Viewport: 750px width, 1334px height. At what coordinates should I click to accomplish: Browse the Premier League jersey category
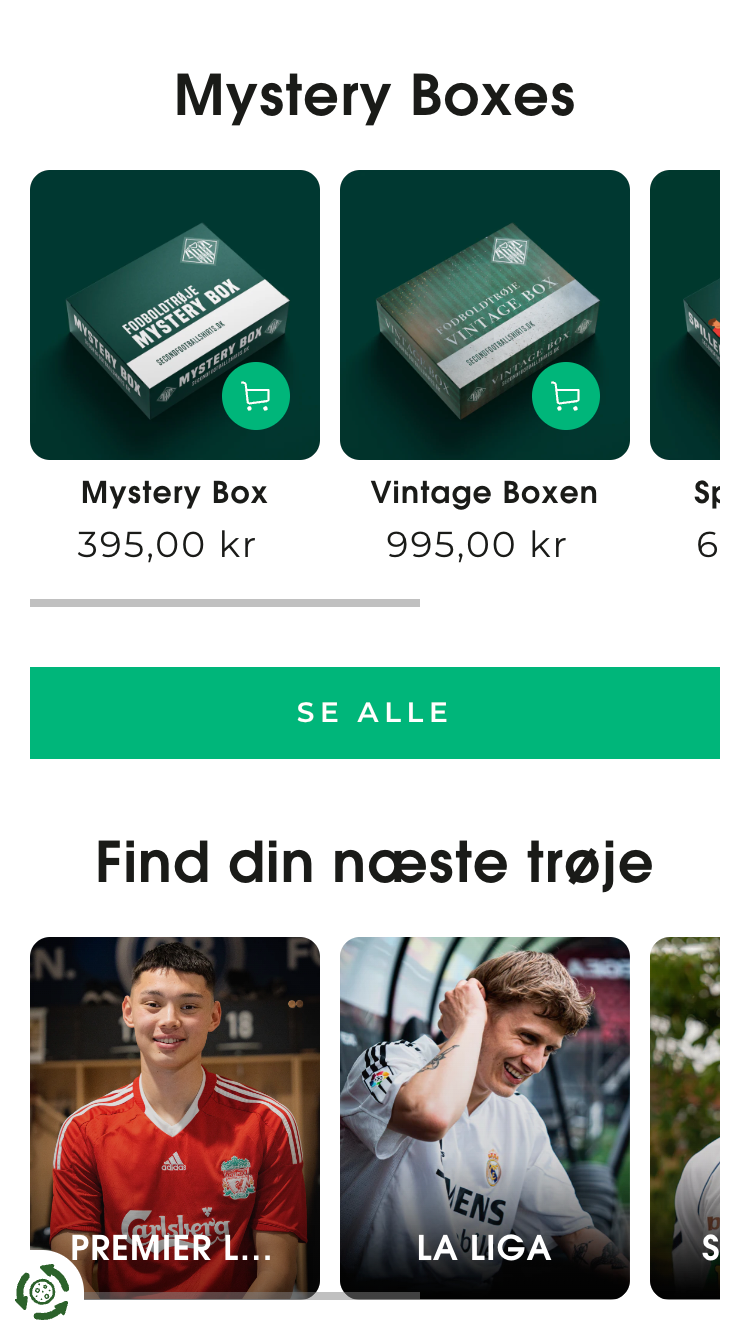[174, 1115]
